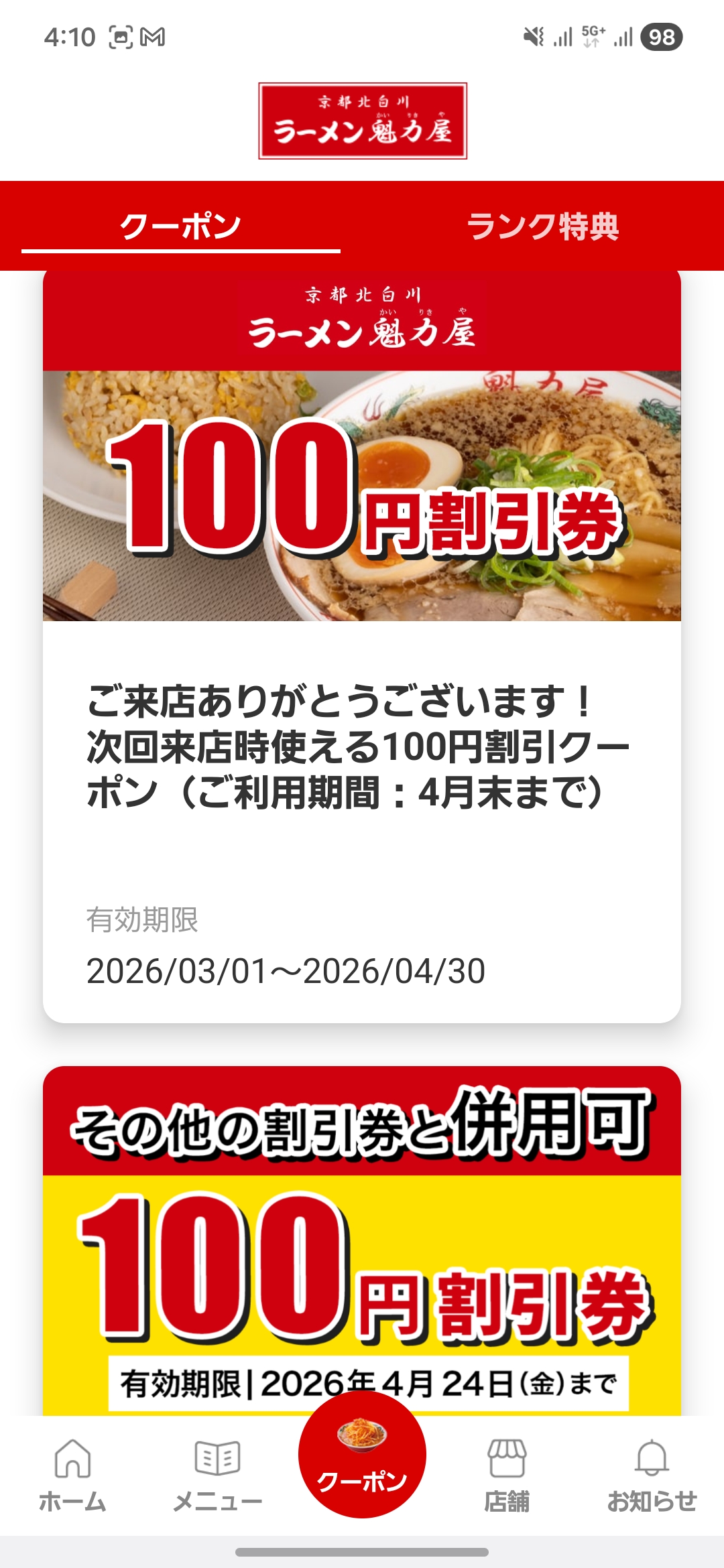Select the クーポン top tab
This screenshot has width=724, height=1568.
point(181,226)
